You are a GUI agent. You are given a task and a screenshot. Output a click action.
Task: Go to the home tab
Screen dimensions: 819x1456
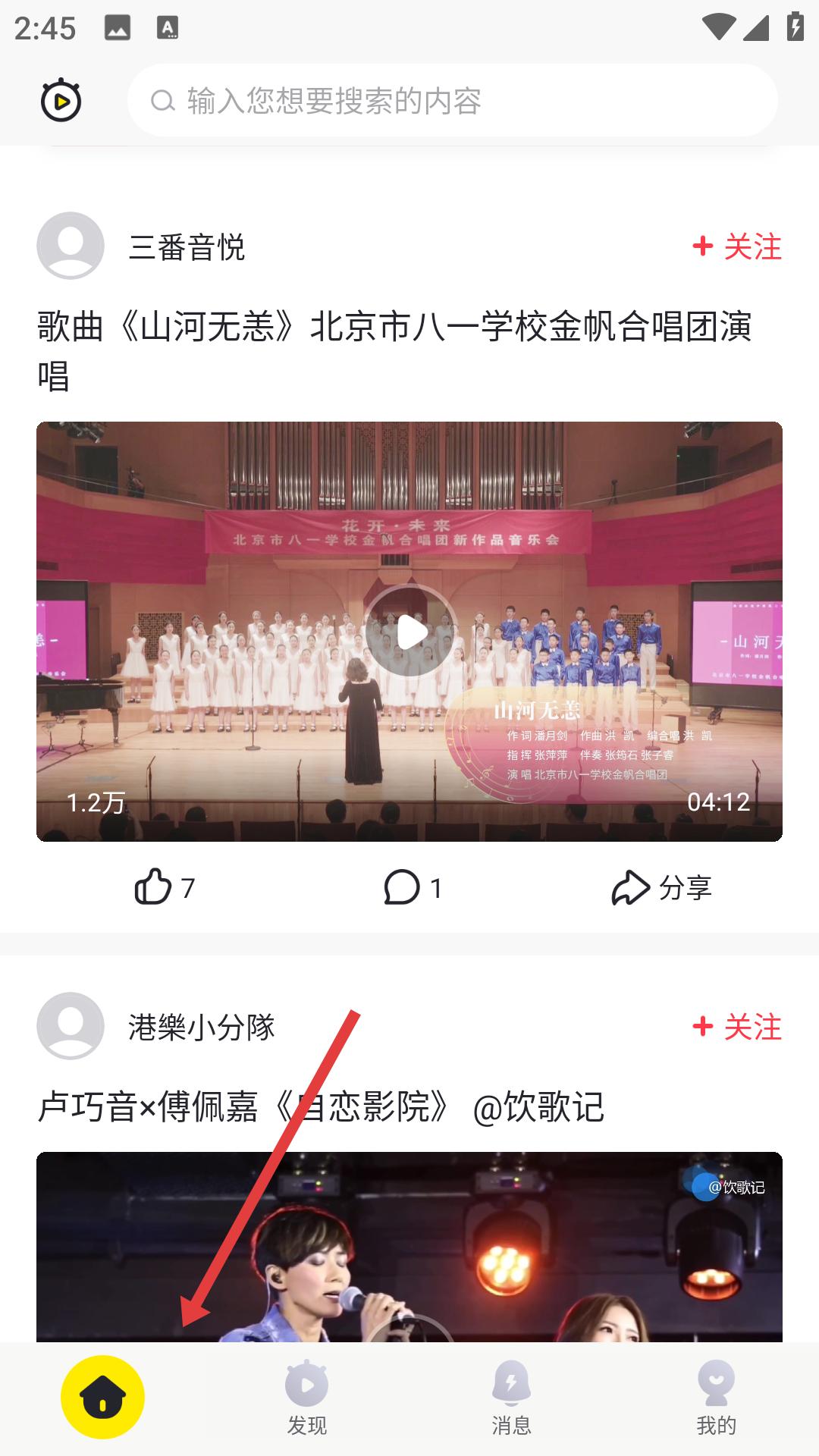pyautogui.click(x=102, y=1397)
